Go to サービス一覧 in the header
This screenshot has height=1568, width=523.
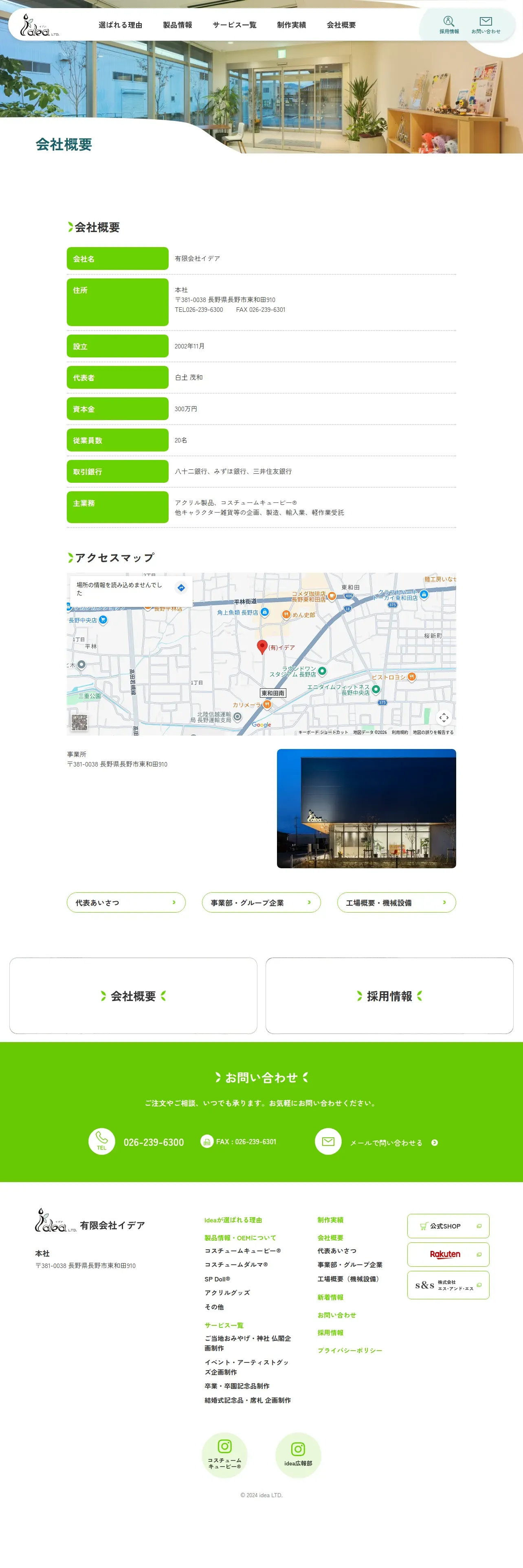234,25
